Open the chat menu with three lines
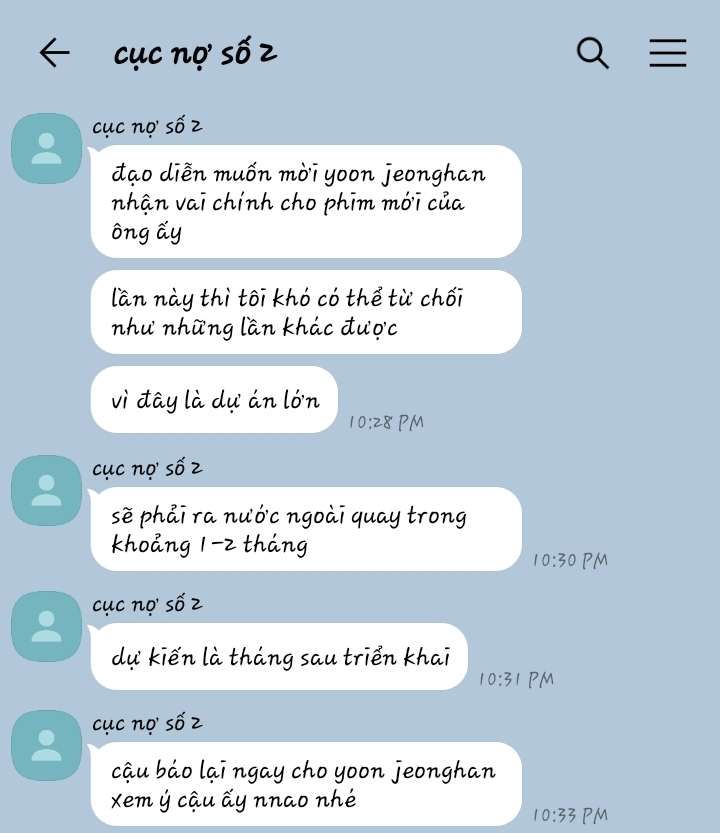The width and height of the screenshot is (720, 833). coord(667,53)
